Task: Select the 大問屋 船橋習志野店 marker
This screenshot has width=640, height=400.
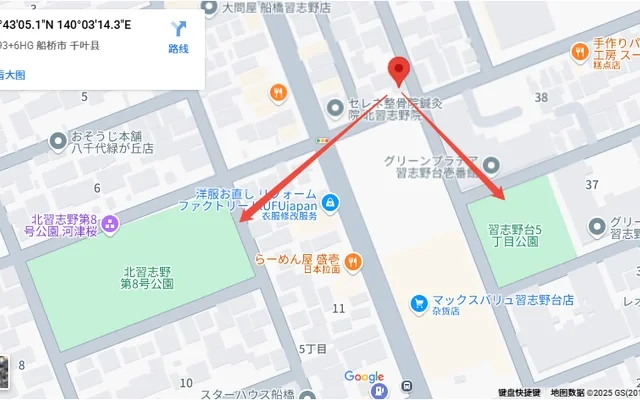Action: (209, 8)
